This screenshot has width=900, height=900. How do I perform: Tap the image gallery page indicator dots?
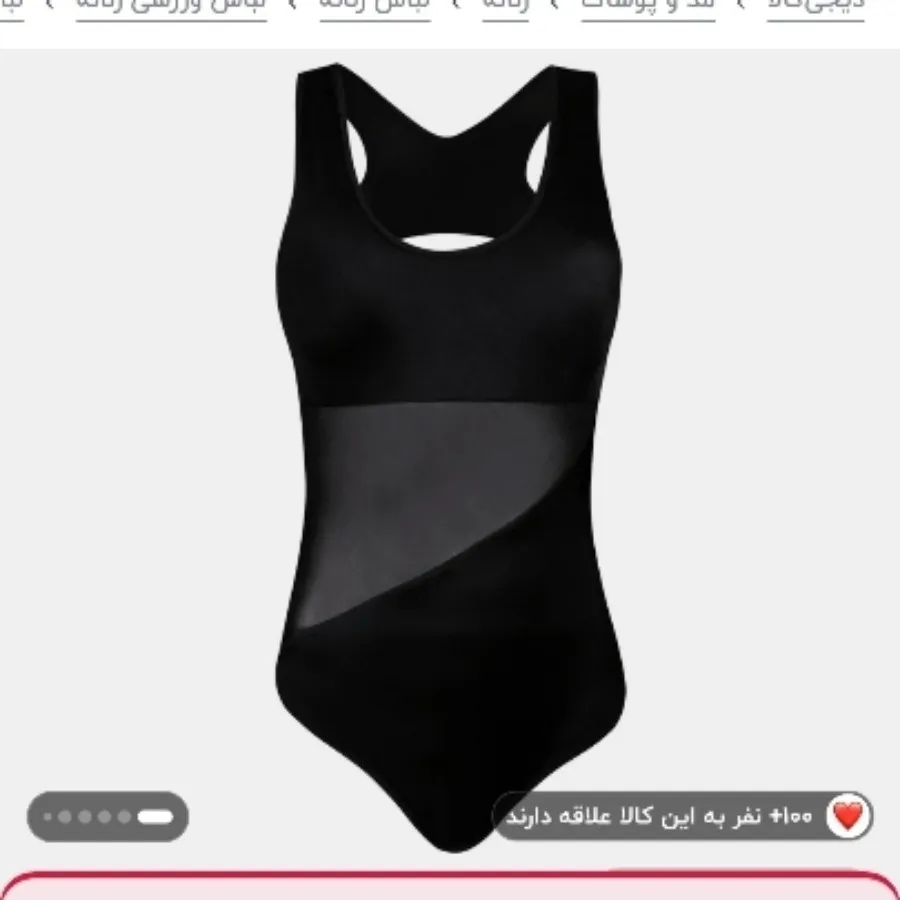pyautogui.click(x=108, y=816)
